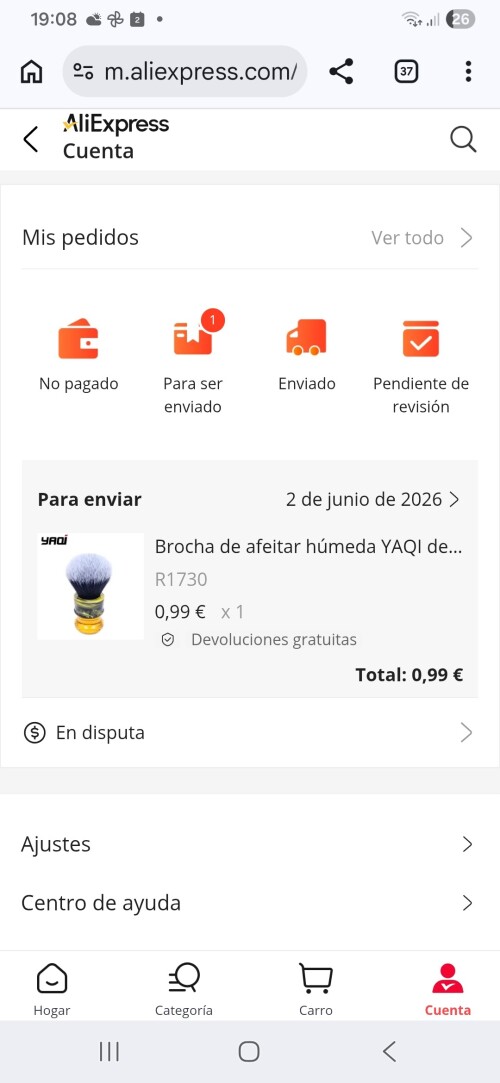Screen dimensions: 500x1083
Task: Open the browser overflow menu
Action: [x=468, y=71]
